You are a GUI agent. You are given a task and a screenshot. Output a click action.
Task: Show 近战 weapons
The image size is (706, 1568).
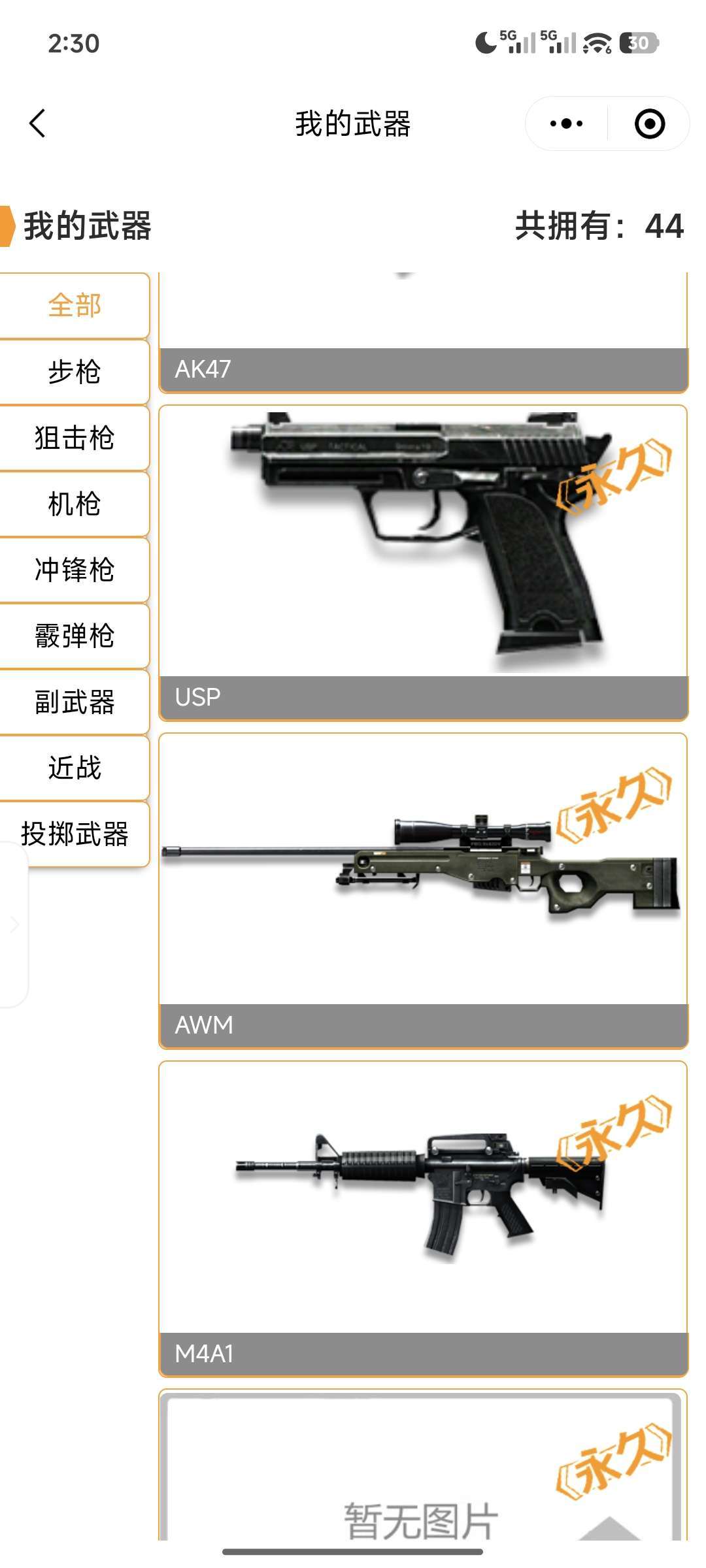click(x=75, y=768)
